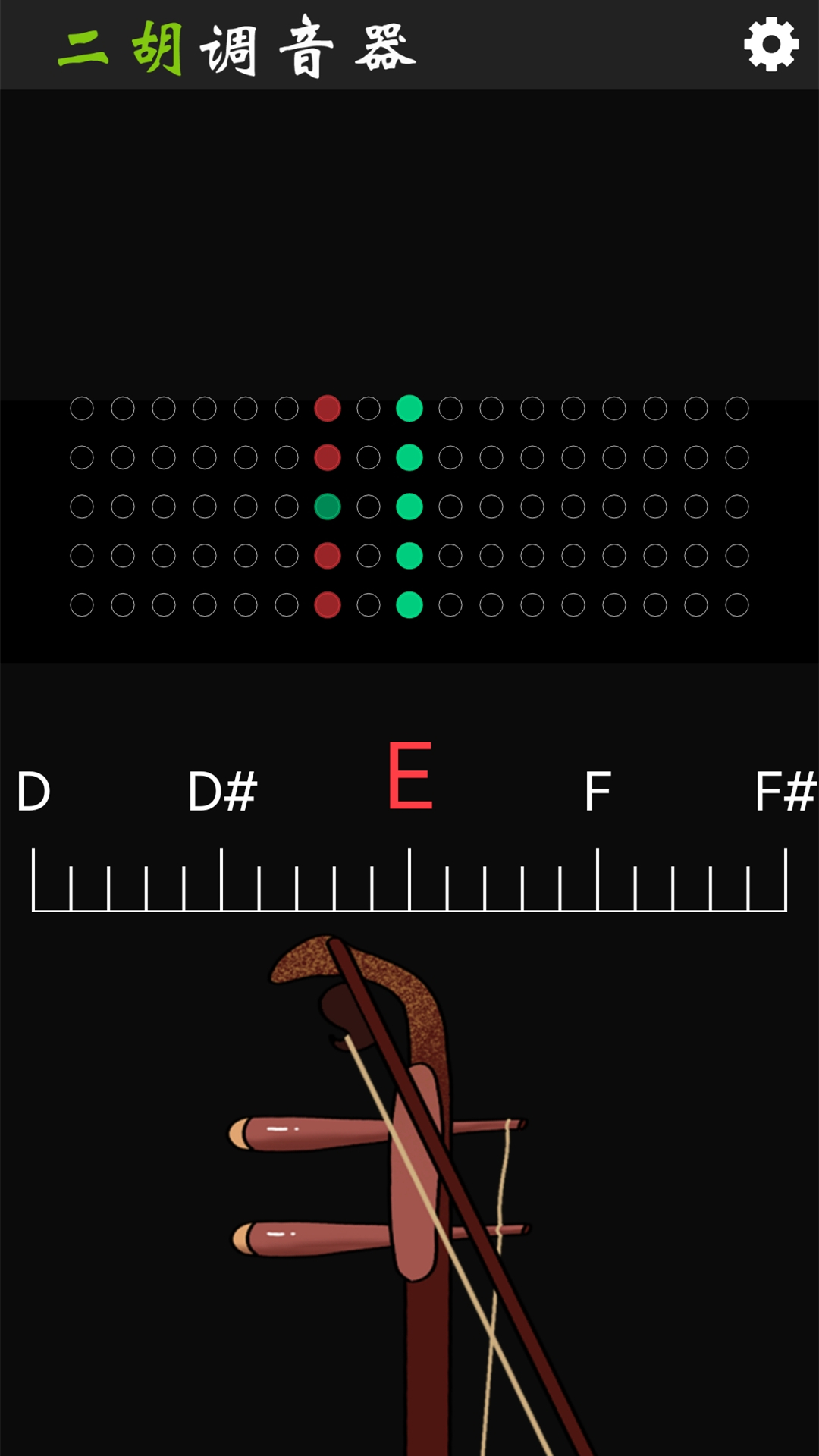Open the settings gear

[x=770, y=45]
